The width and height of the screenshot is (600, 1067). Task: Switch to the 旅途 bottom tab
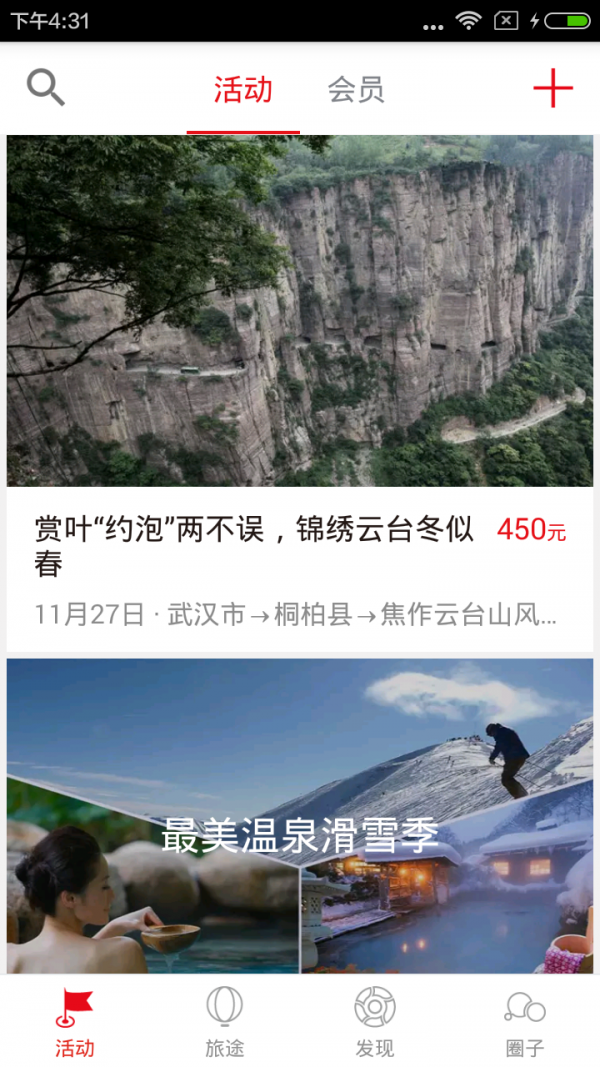(x=225, y=1021)
